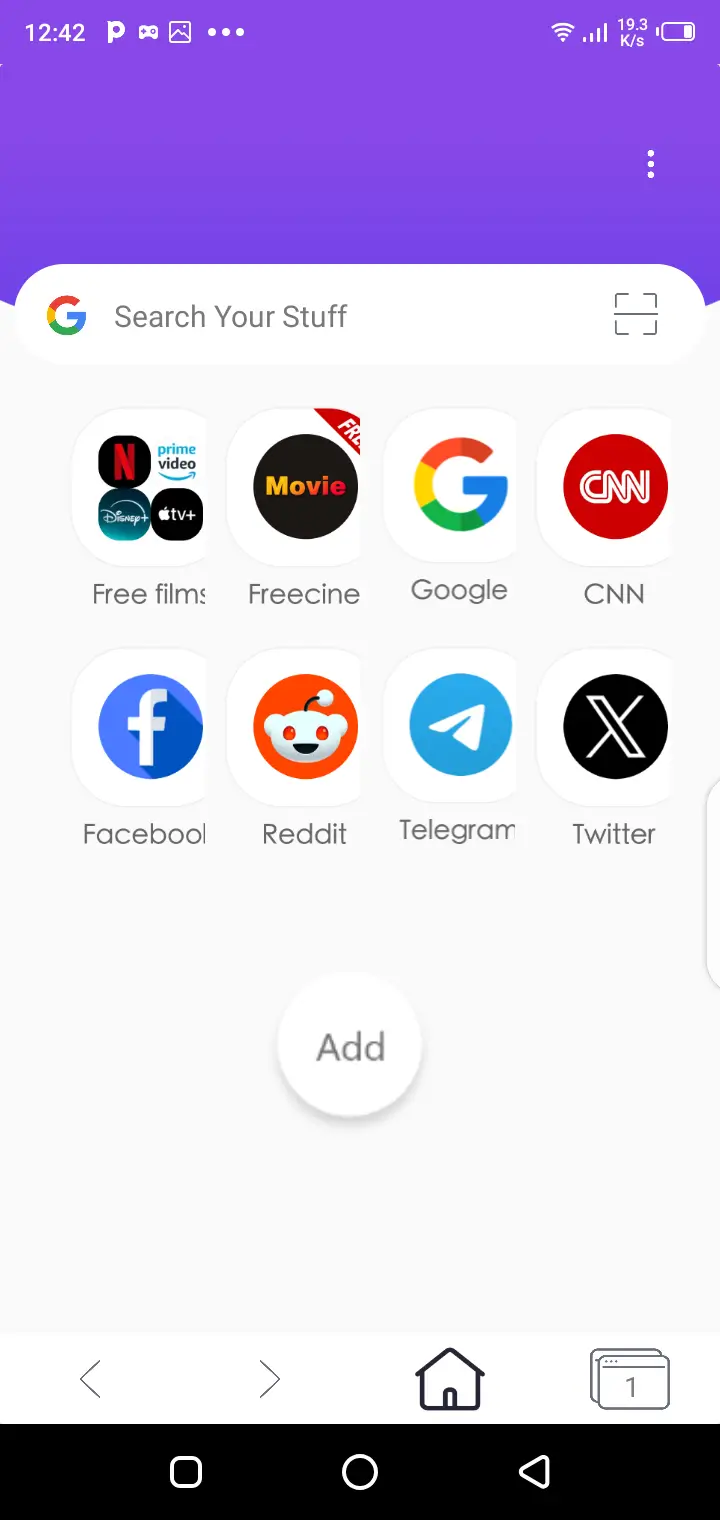Open the Free films streaming shortcut

[x=149, y=487]
